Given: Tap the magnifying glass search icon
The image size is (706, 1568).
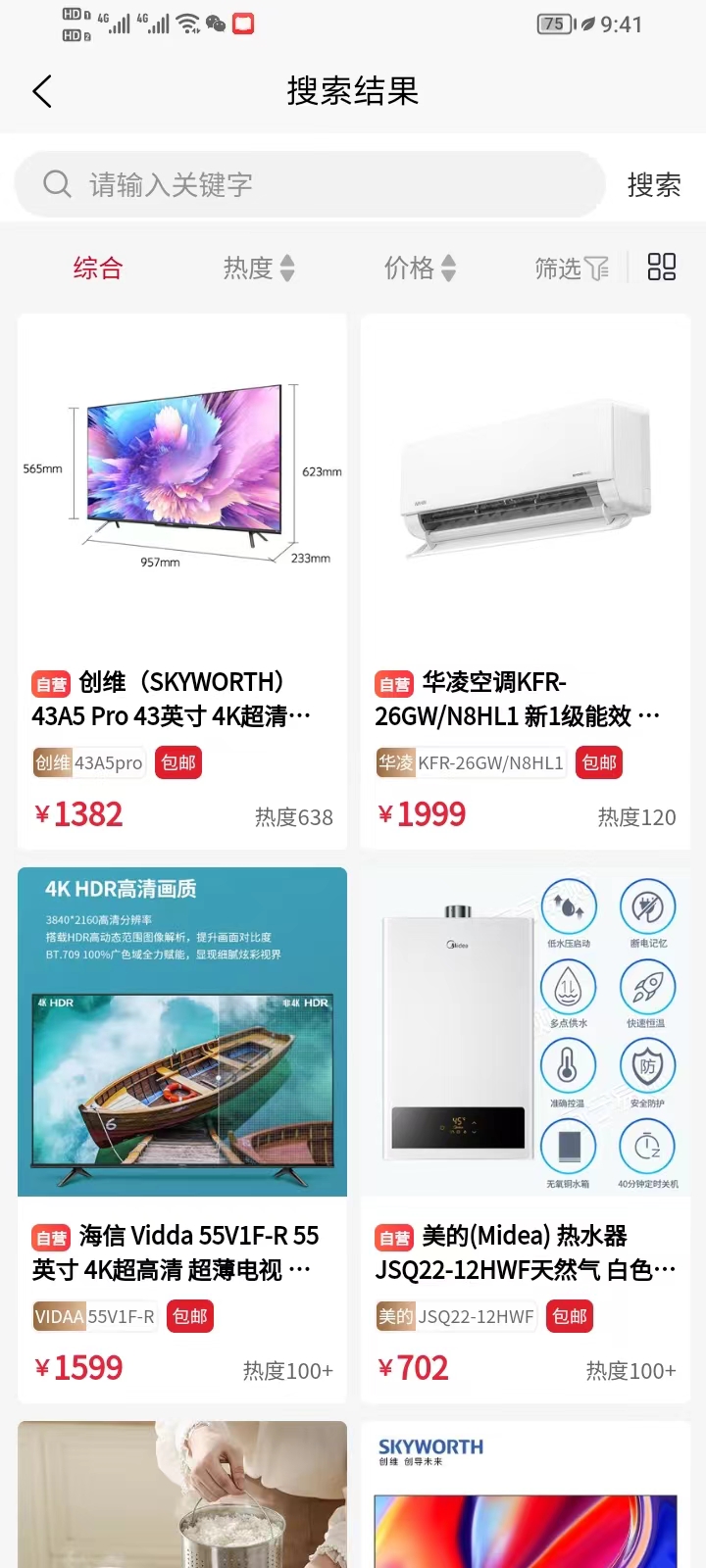Looking at the screenshot, I should tap(56, 183).
